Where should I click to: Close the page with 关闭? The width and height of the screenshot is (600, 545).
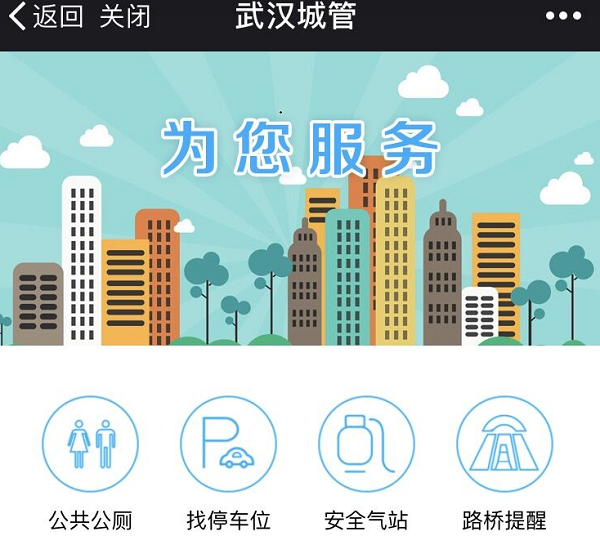125,17
